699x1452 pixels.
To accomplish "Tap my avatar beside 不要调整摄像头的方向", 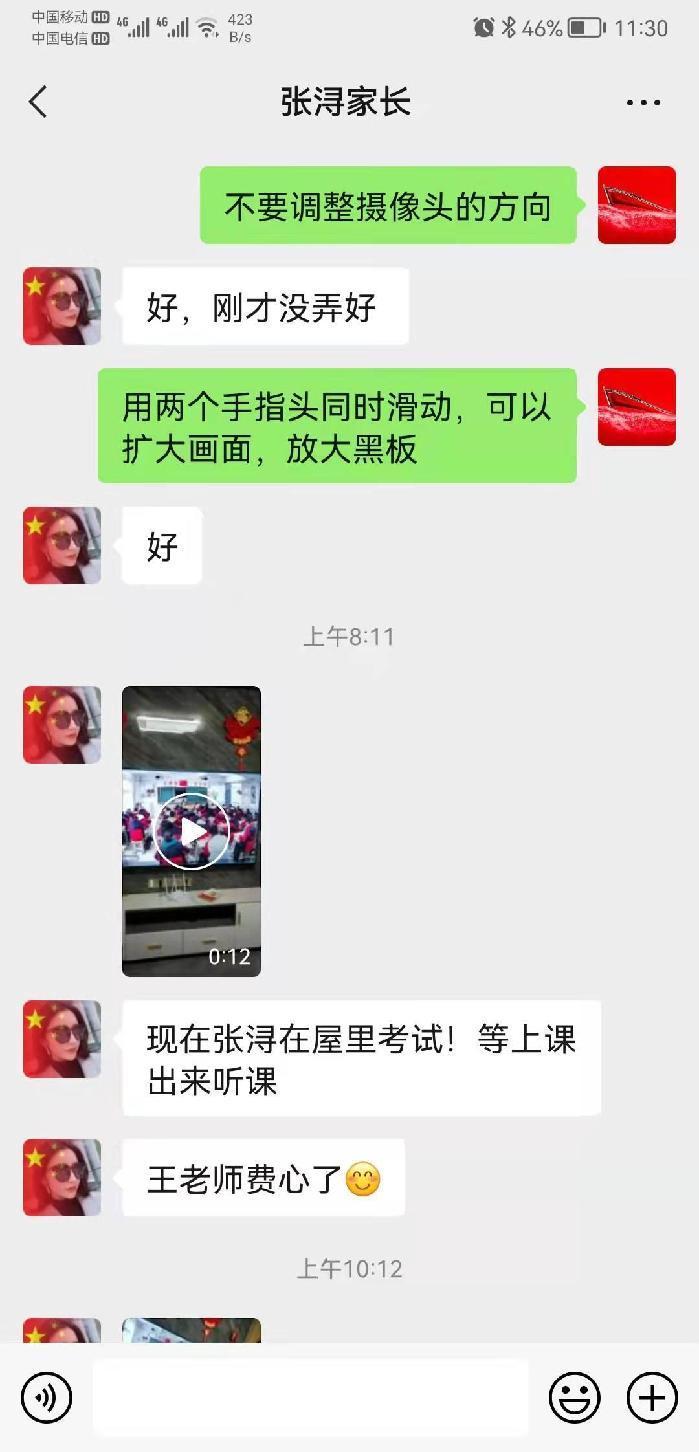I will (636, 205).
